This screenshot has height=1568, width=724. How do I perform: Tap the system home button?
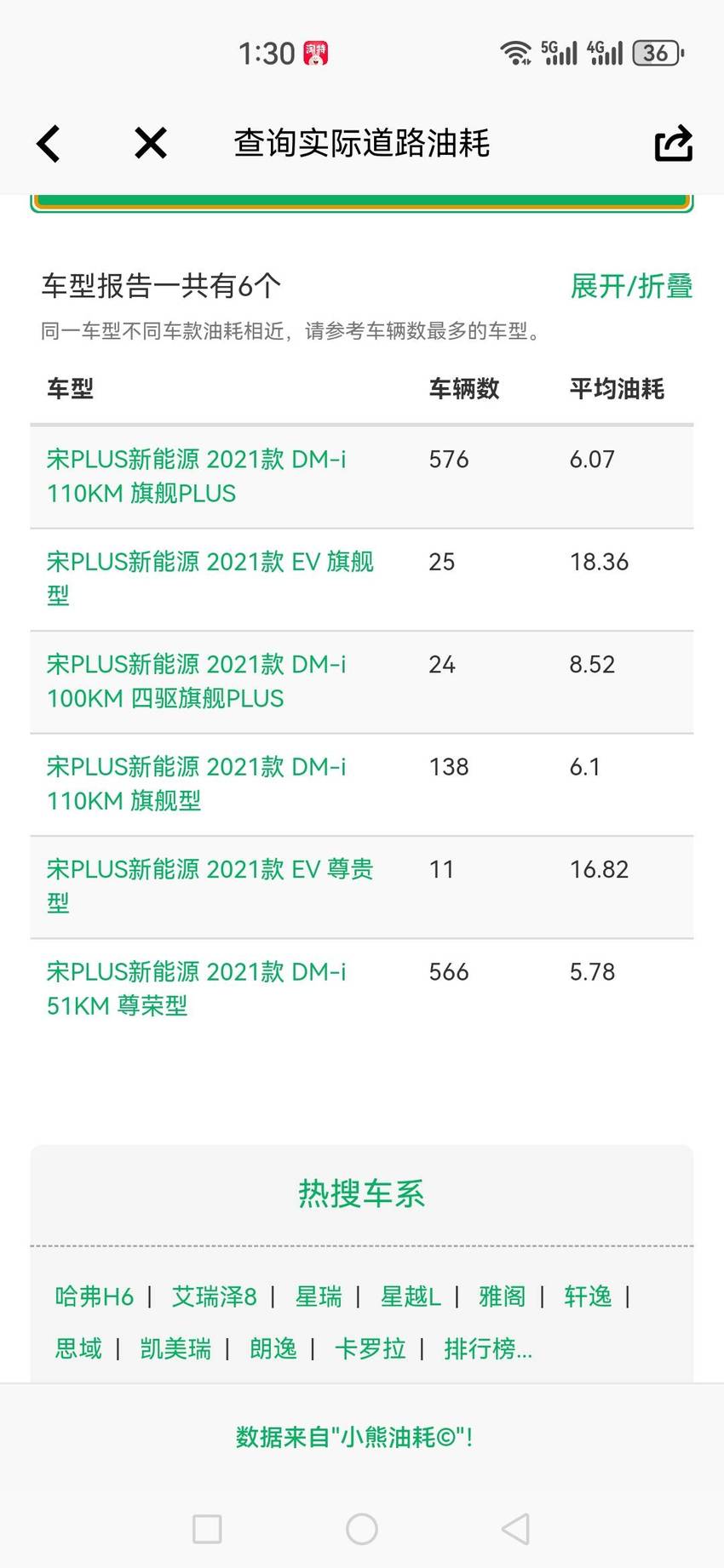pyautogui.click(x=362, y=1529)
